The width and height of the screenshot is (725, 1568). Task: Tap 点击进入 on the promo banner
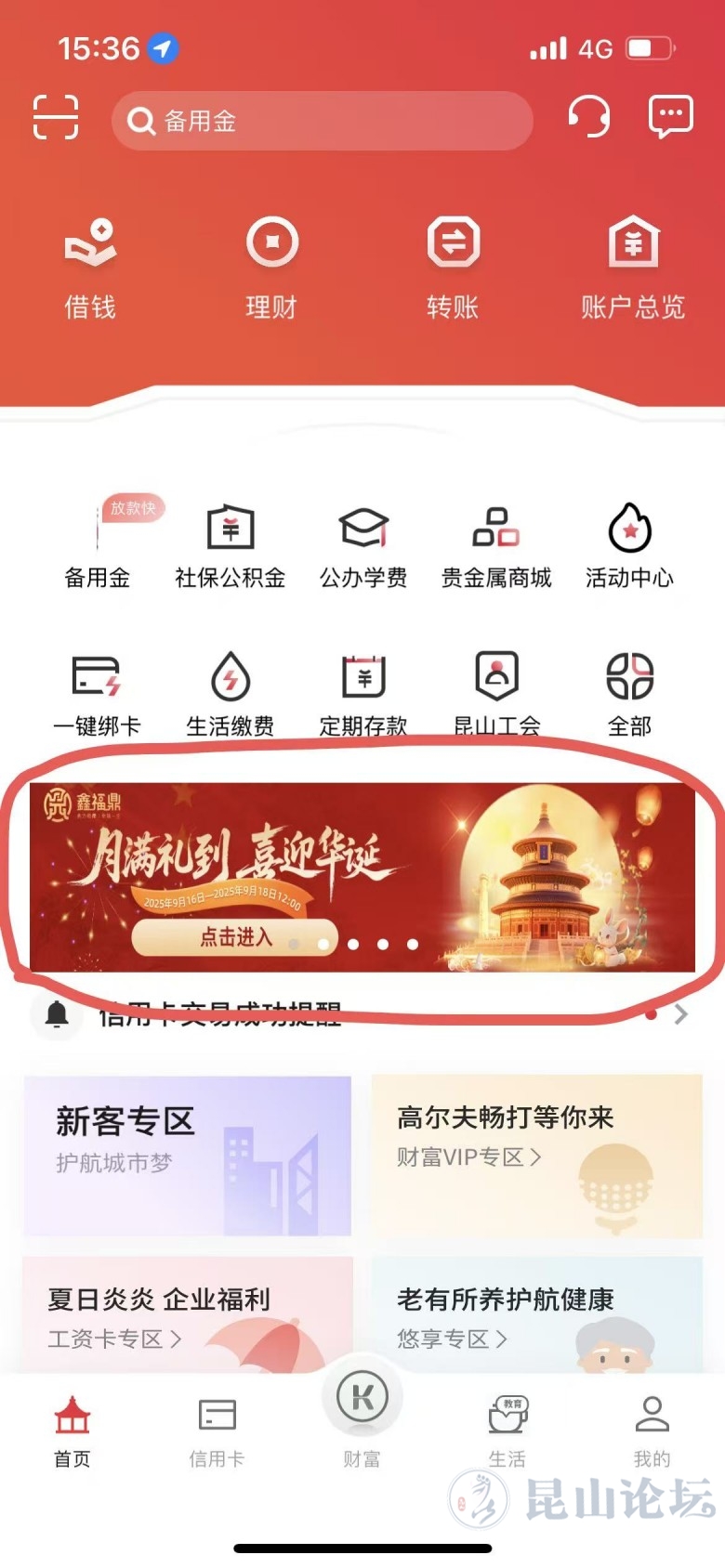tap(235, 937)
